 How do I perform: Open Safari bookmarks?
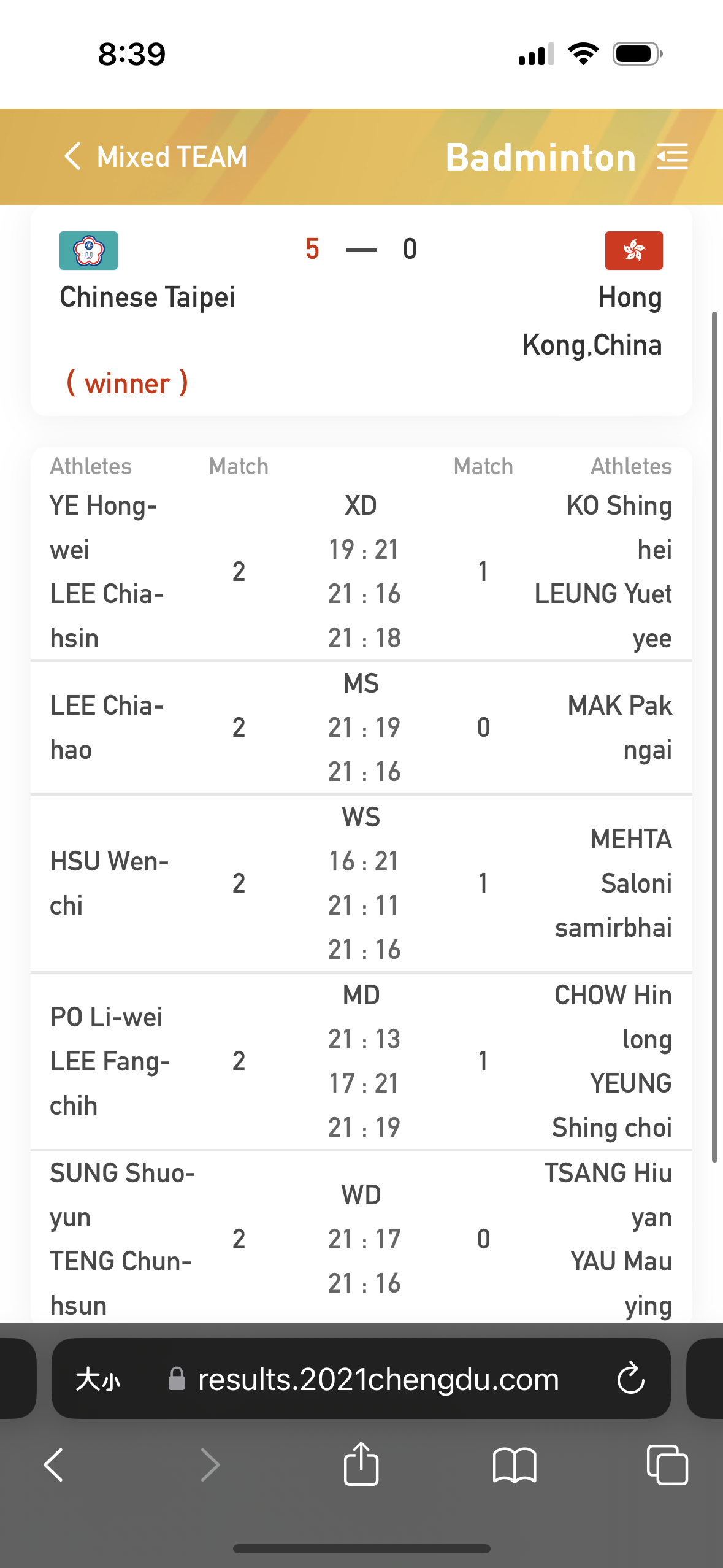tap(515, 1465)
